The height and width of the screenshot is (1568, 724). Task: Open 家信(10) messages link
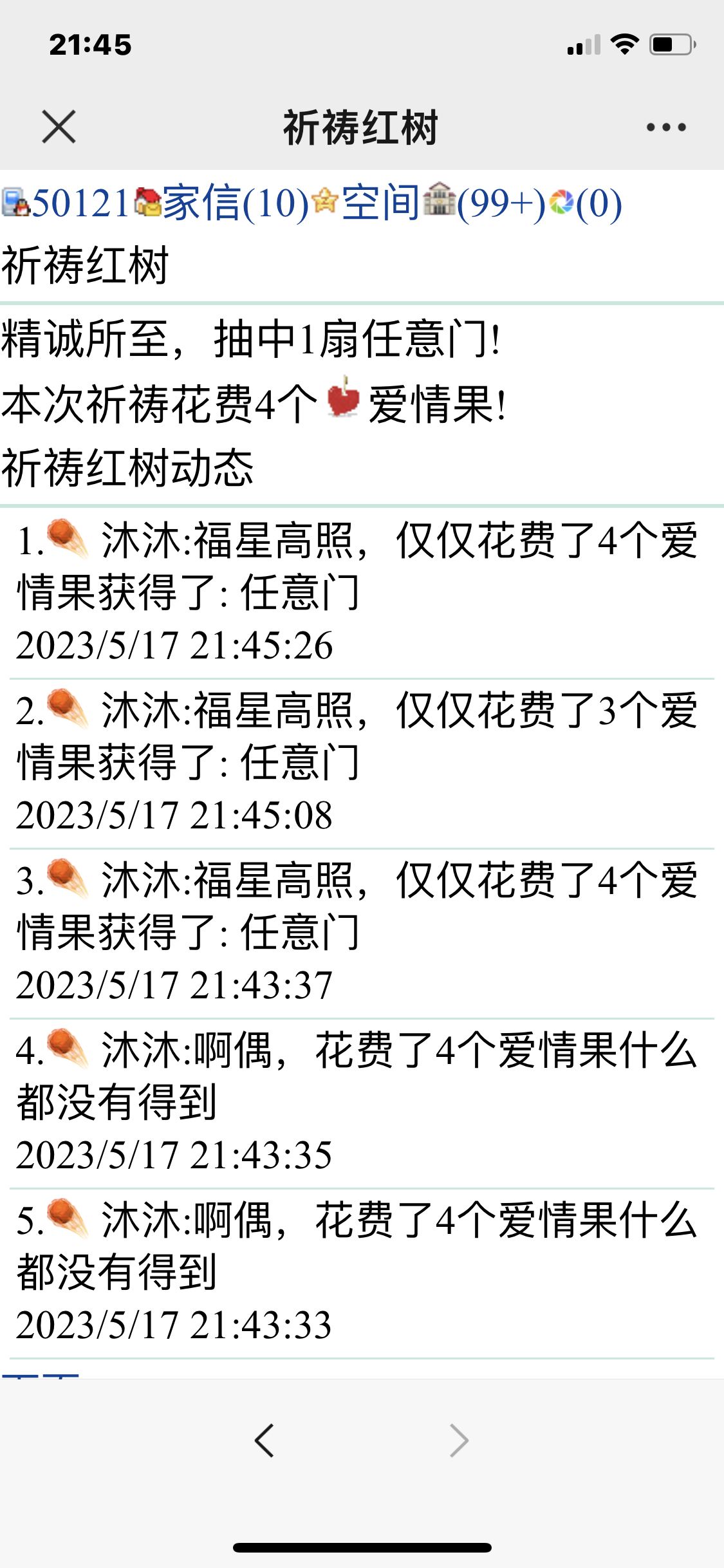(x=235, y=203)
